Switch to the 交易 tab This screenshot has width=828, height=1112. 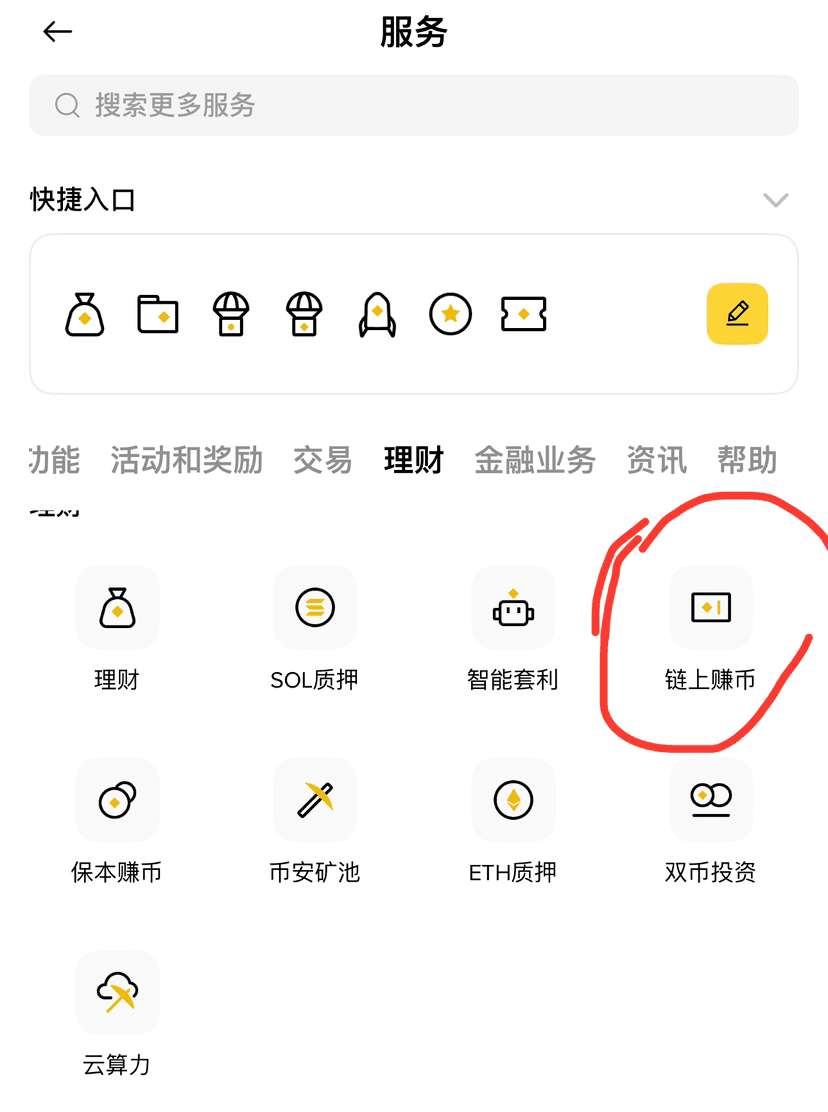coord(322,460)
